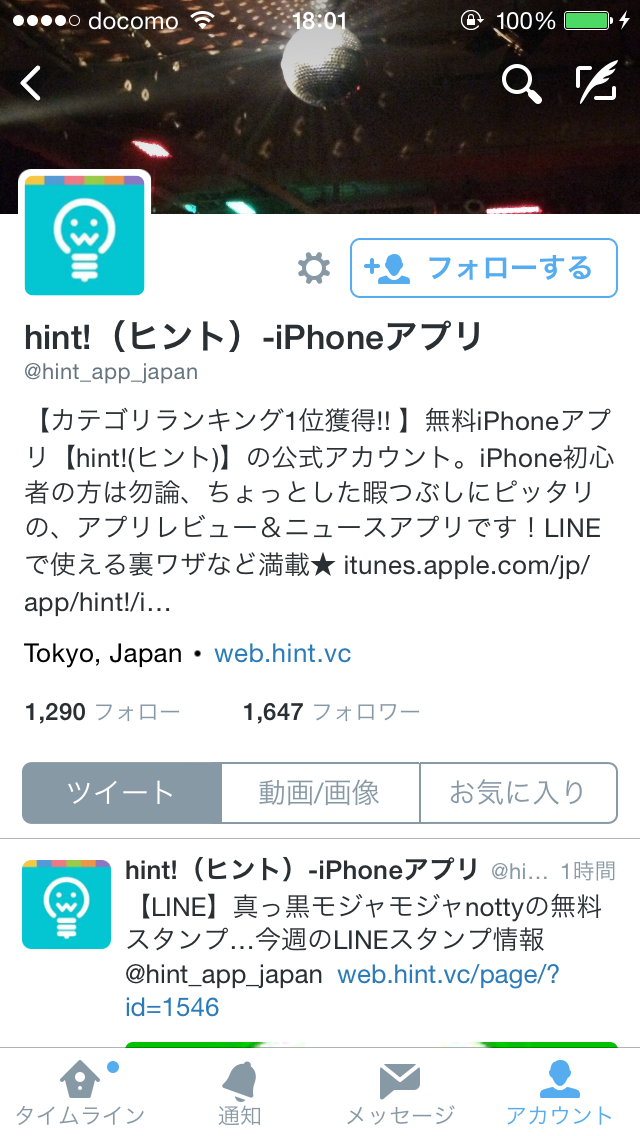Go to the タイムライン tab
This screenshot has height=1136, width=640.
pyautogui.click(x=80, y=1092)
